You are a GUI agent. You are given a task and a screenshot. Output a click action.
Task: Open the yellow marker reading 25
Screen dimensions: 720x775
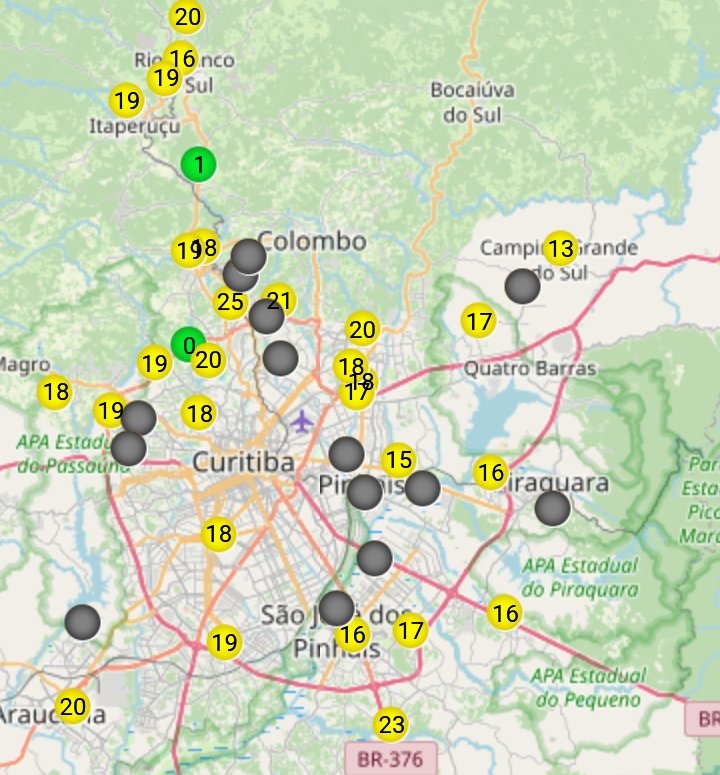230,302
